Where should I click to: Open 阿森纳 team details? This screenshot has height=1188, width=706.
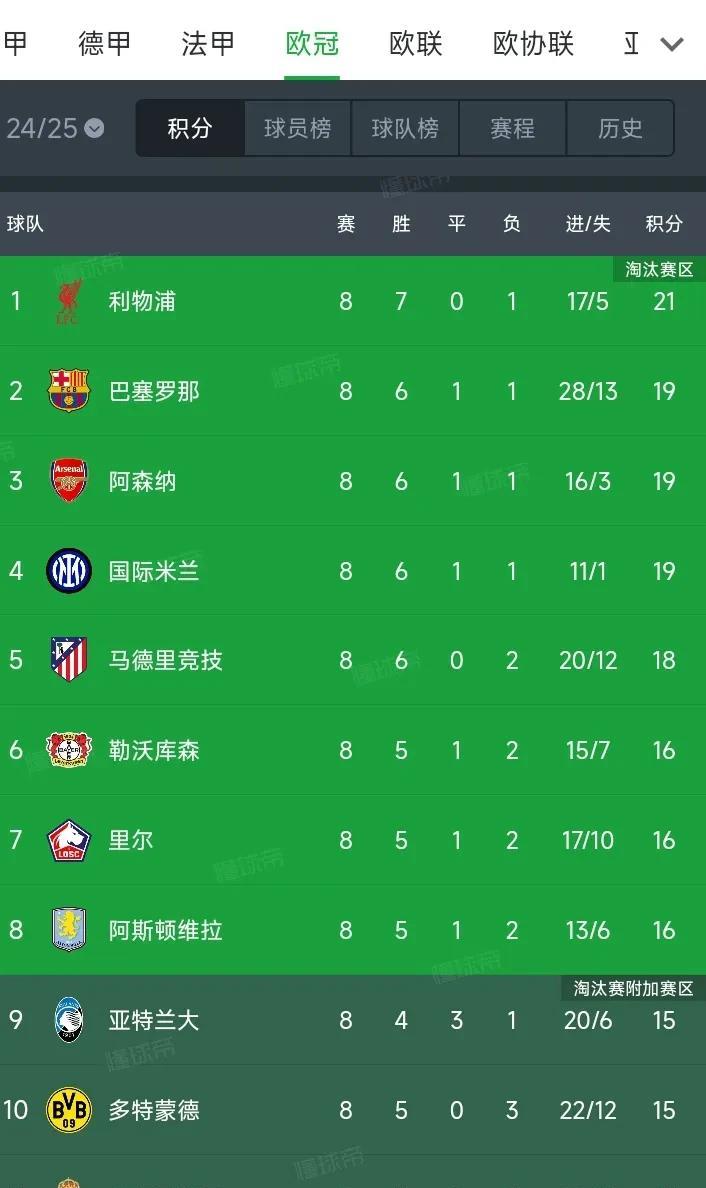[142, 481]
